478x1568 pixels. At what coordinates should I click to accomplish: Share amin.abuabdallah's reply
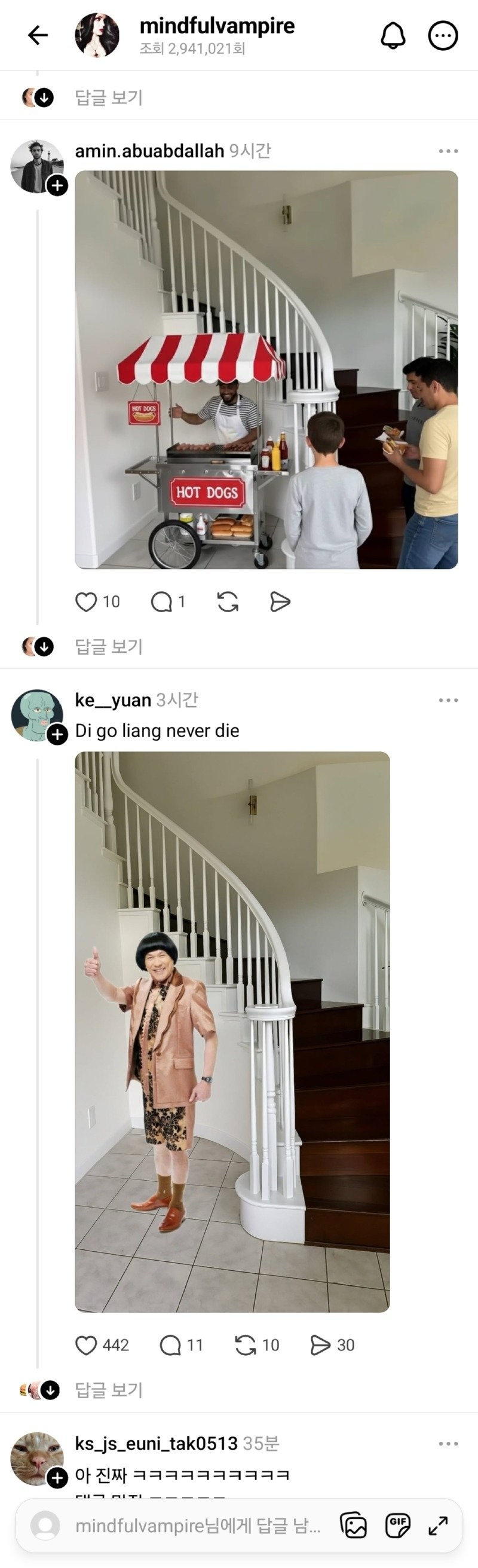coord(280,602)
